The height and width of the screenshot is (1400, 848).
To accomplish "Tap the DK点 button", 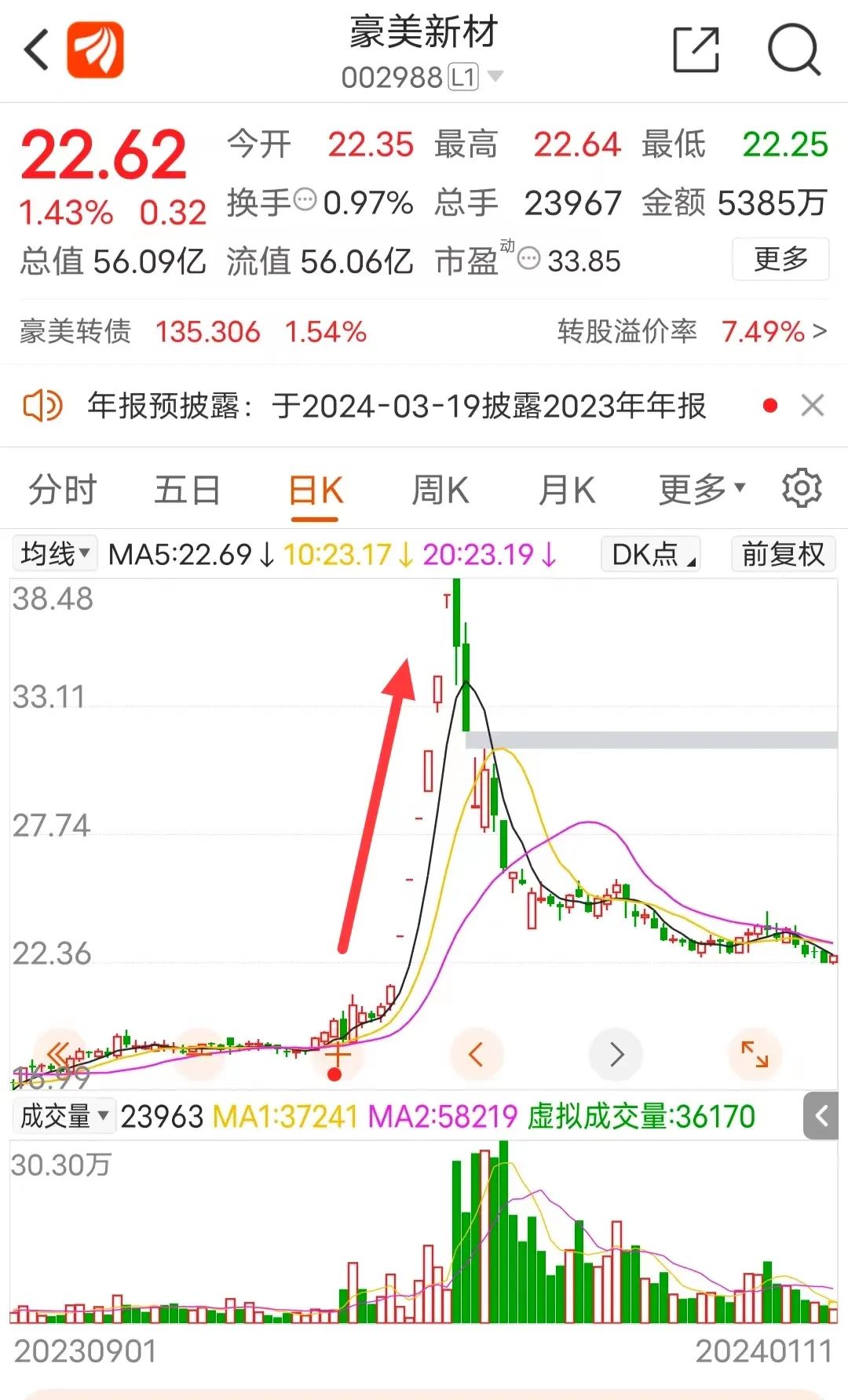I will pos(652,555).
